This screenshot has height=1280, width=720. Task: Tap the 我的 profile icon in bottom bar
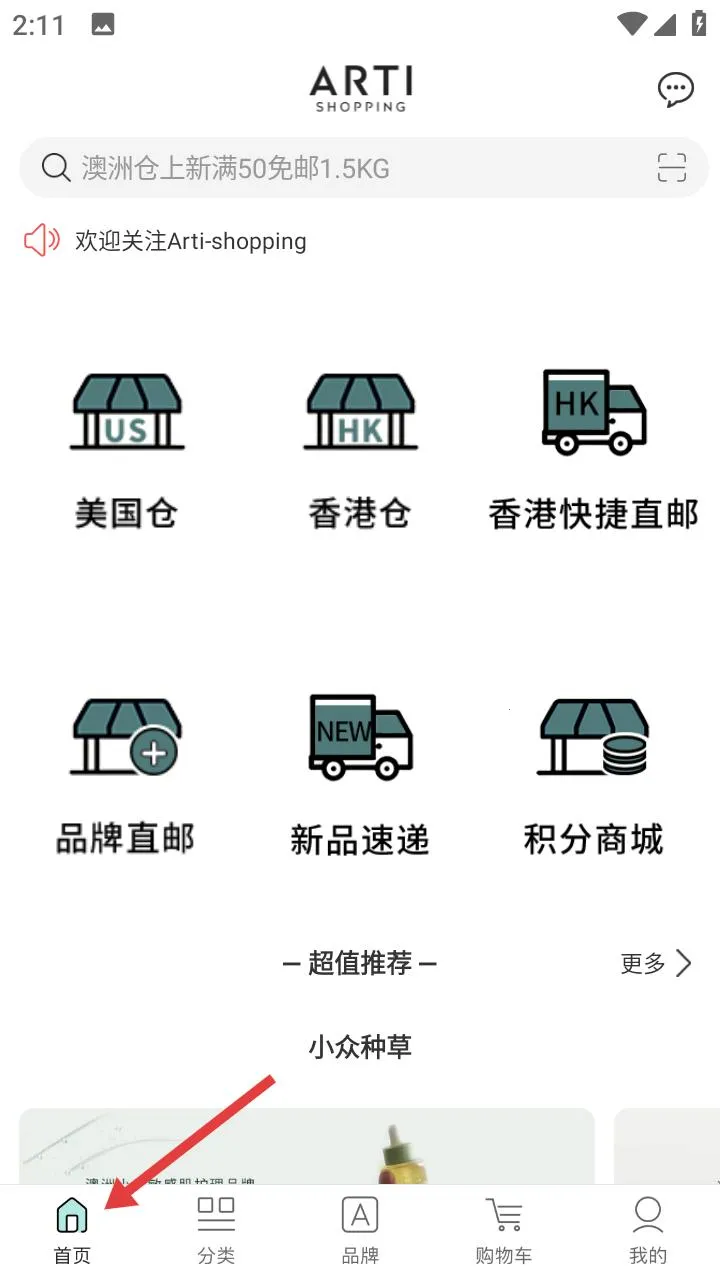(648, 1224)
